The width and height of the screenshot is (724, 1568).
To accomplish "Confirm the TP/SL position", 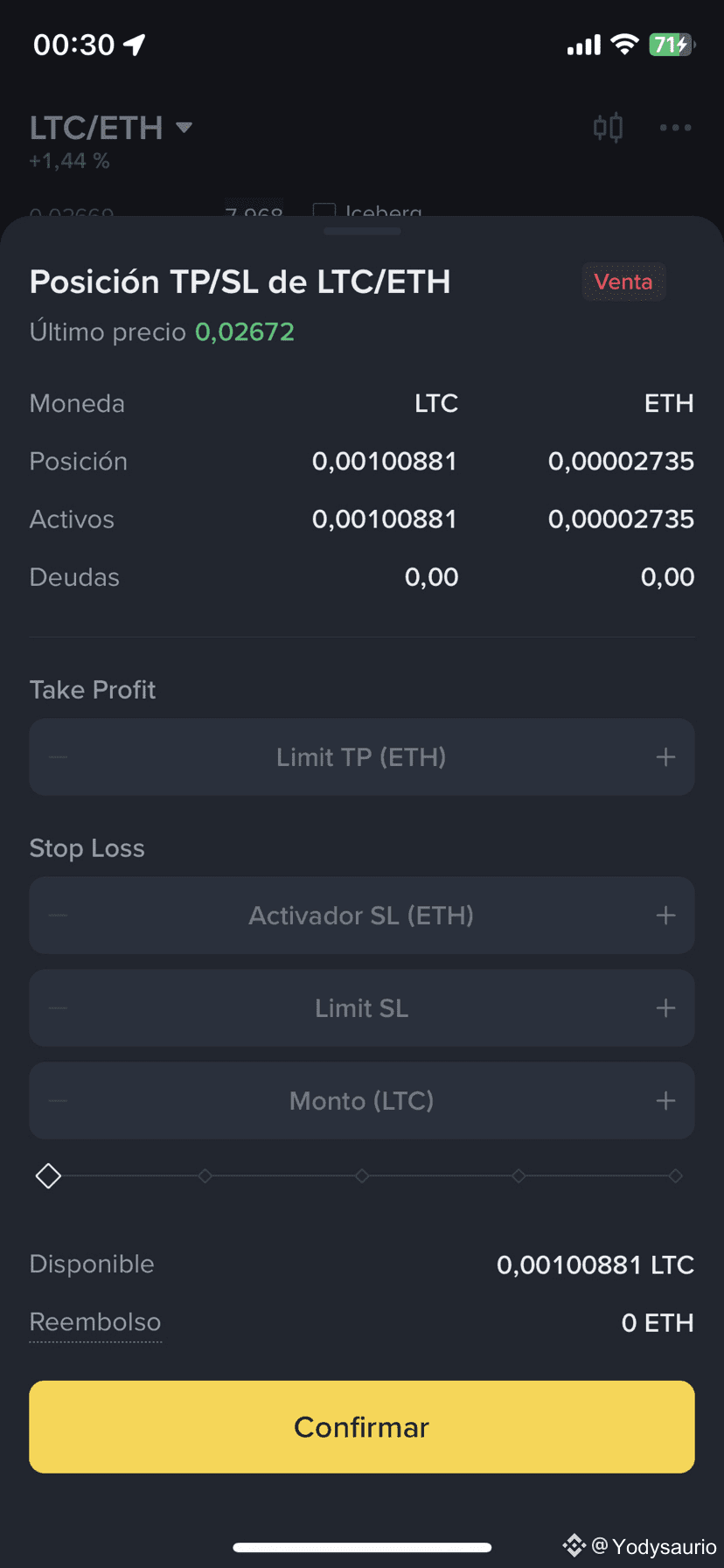I will pos(362,1426).
